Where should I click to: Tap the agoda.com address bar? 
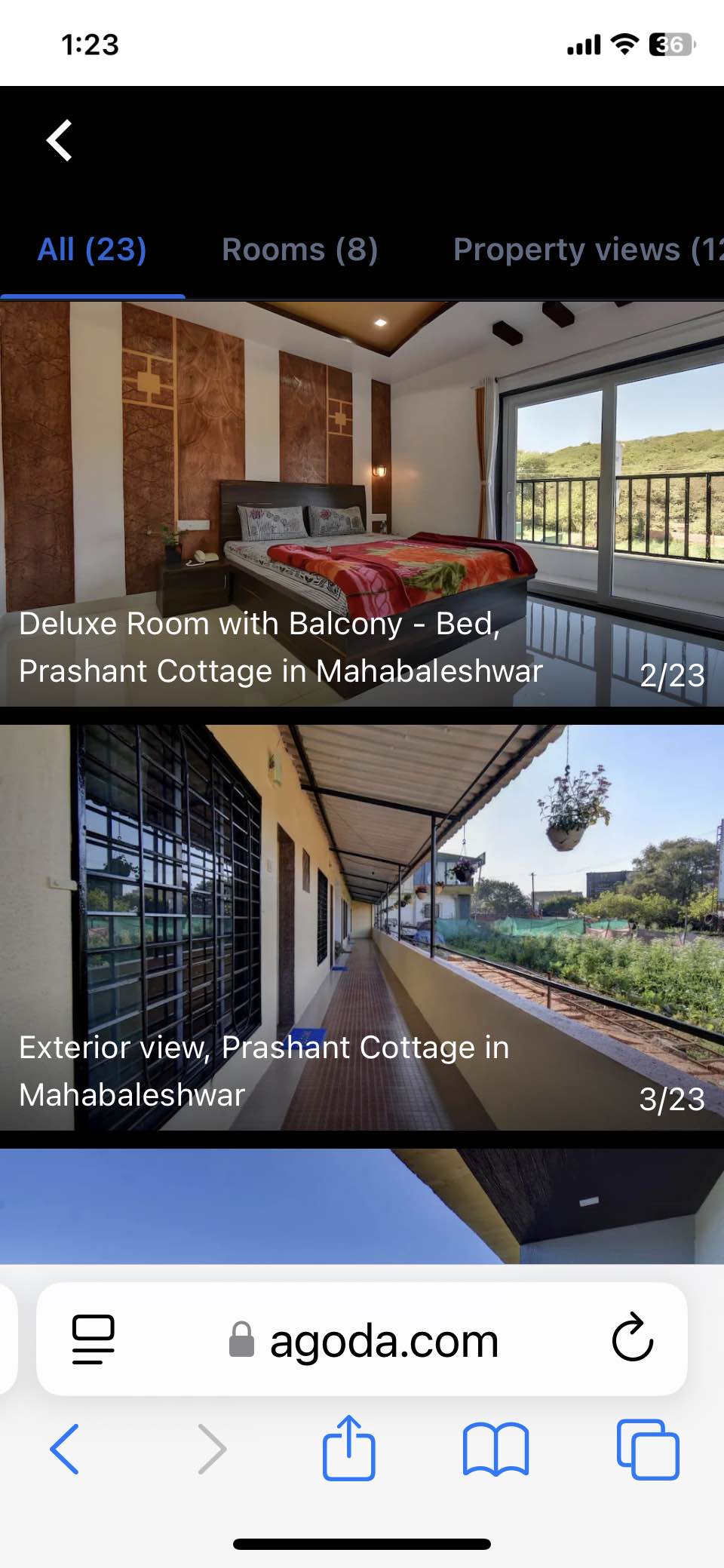click(384, 1342)
